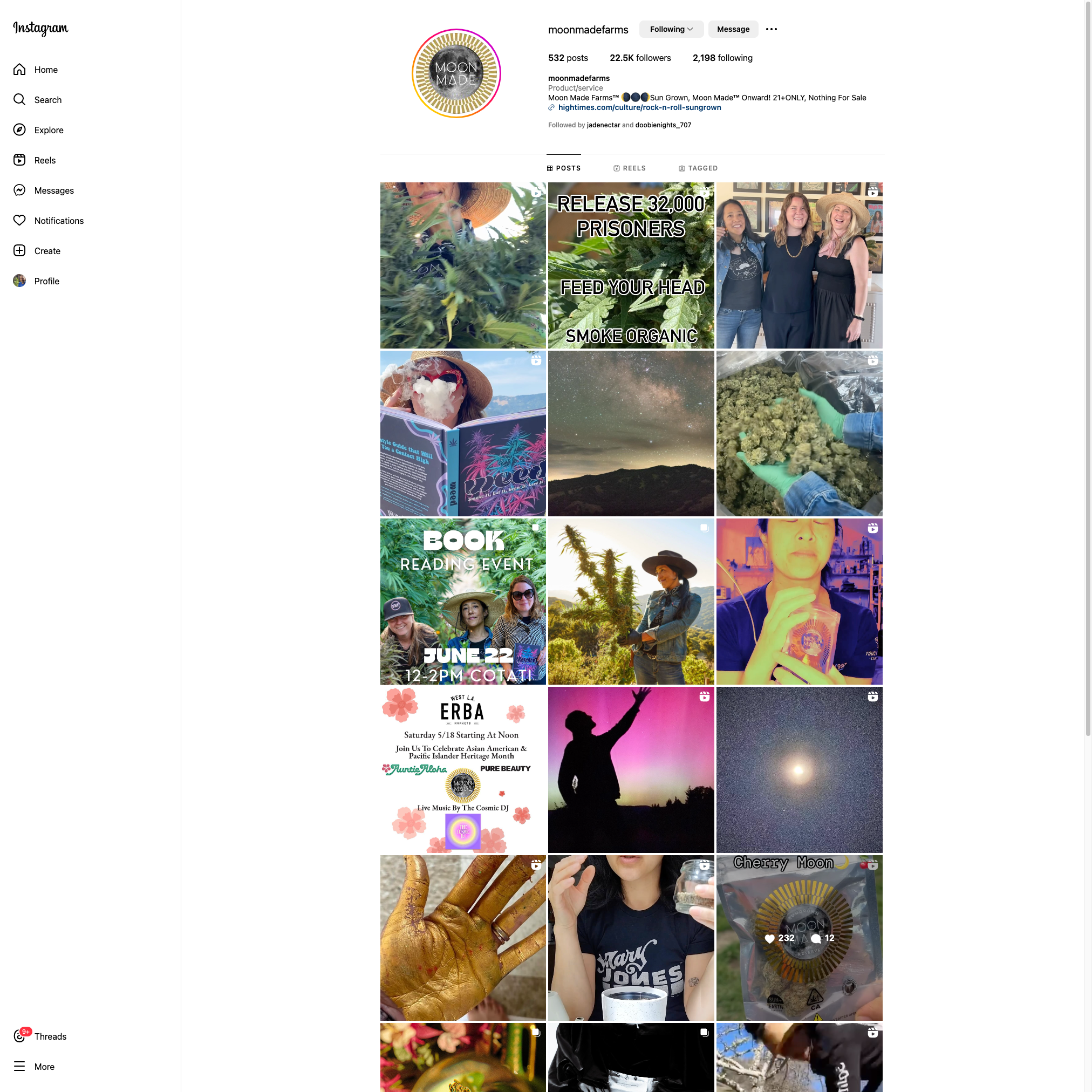
Task: Open the Explore page
Action: (x=49, y=130)
